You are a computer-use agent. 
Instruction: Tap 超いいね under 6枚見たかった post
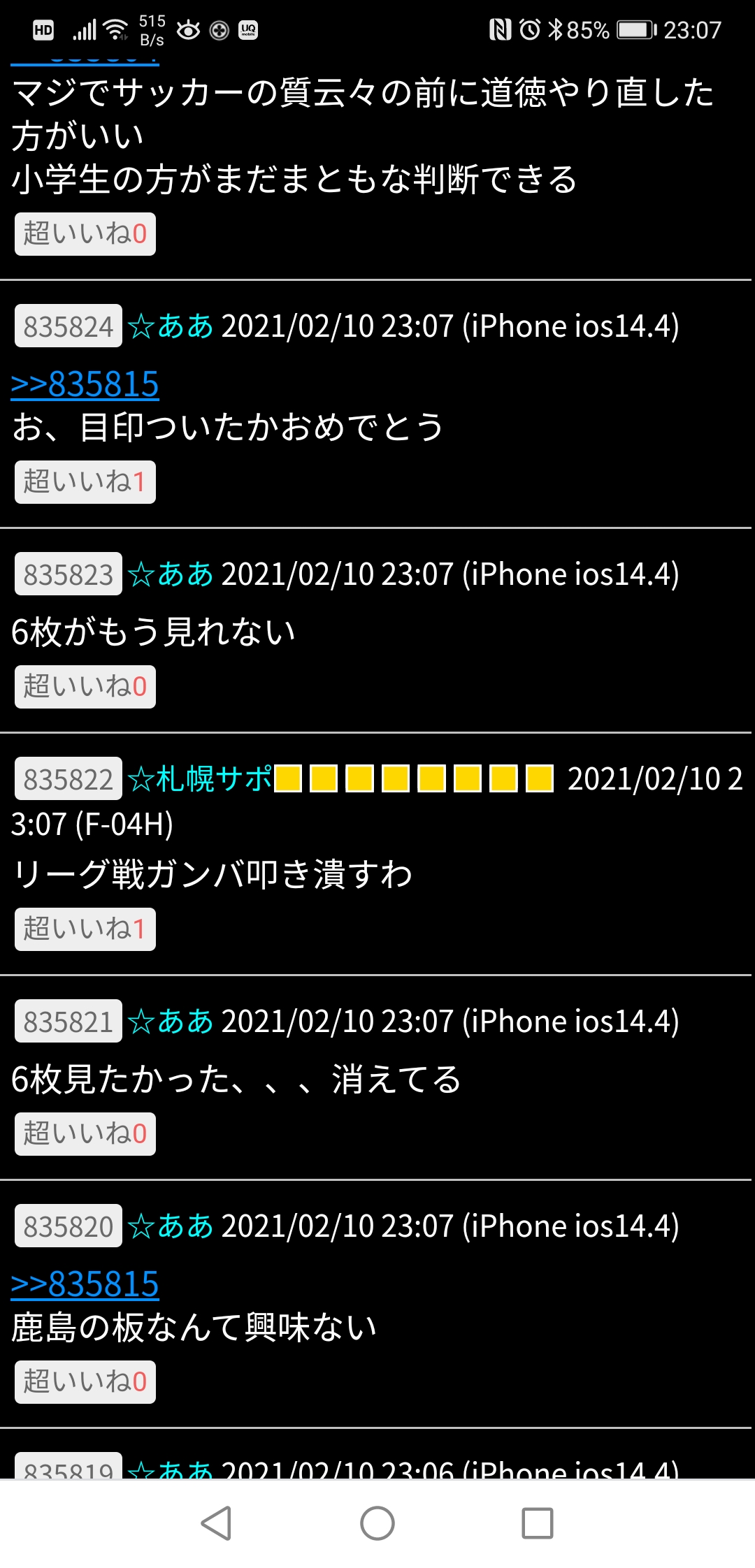click(x=85, y=1133)
